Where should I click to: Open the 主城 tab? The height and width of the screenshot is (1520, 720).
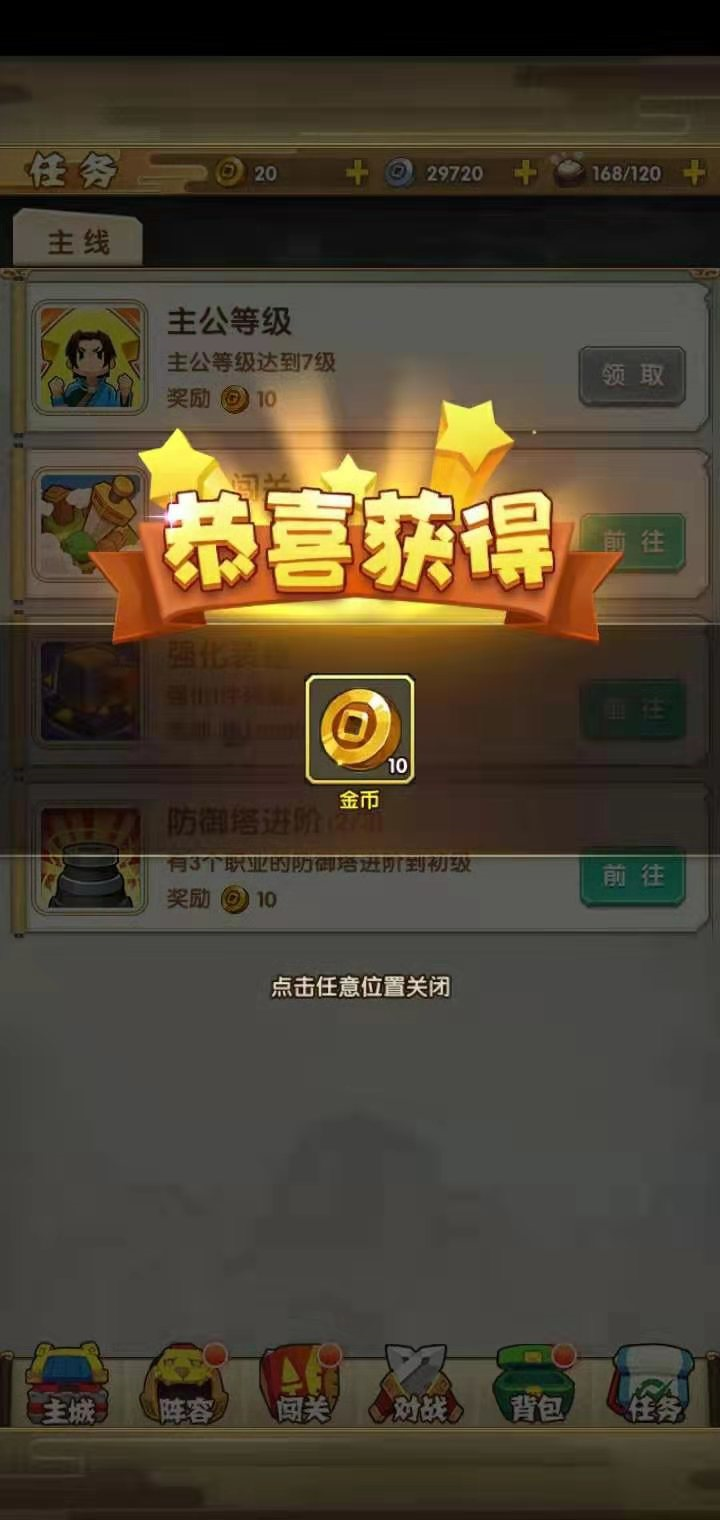(x=66, y=1385)
